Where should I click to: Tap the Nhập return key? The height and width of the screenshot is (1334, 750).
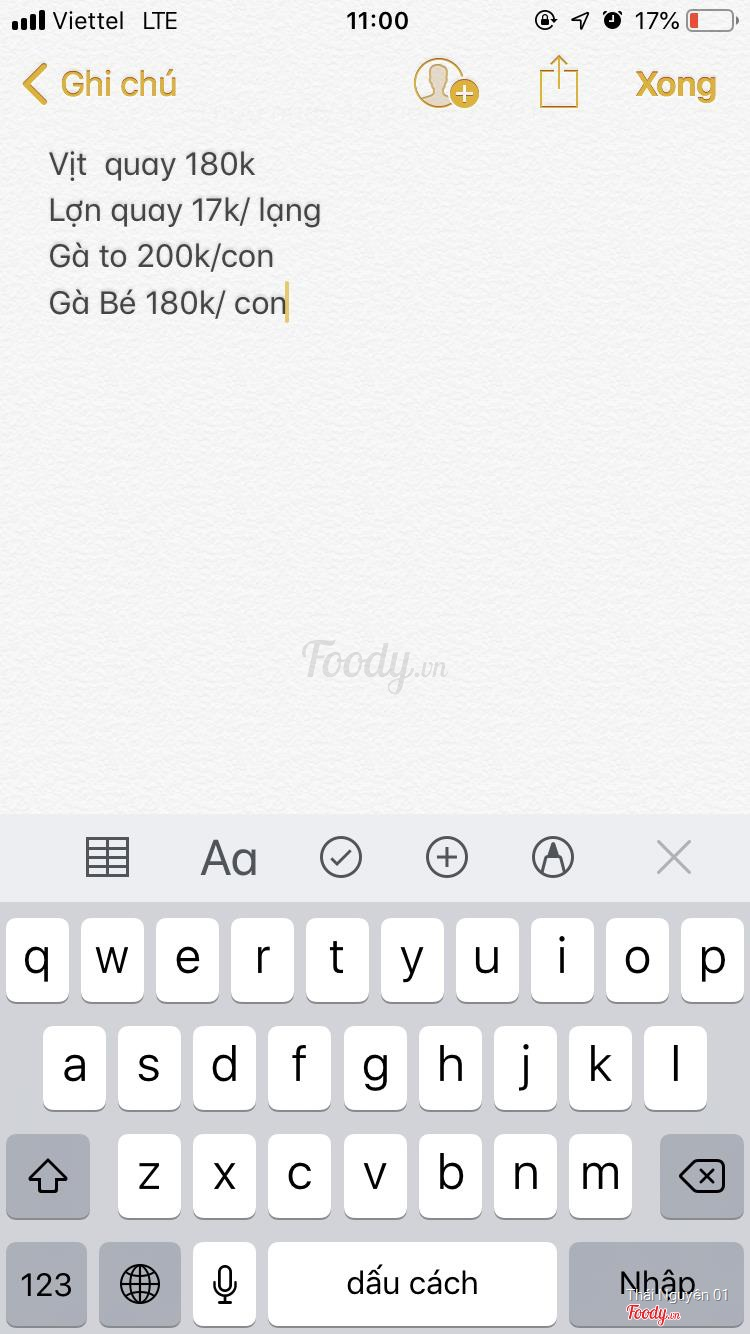[656, 1284]
